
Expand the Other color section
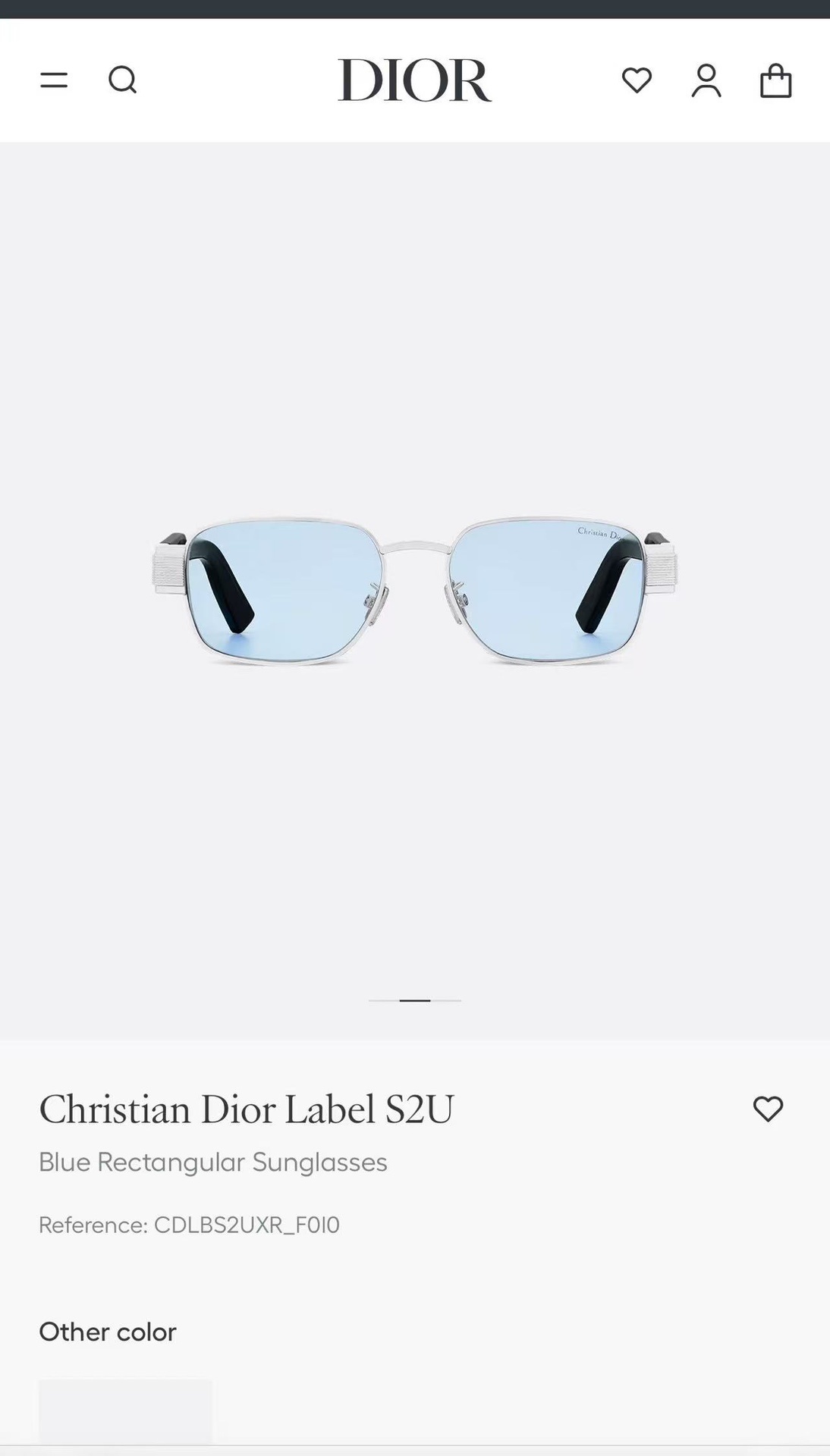[x=107, y=1332]
